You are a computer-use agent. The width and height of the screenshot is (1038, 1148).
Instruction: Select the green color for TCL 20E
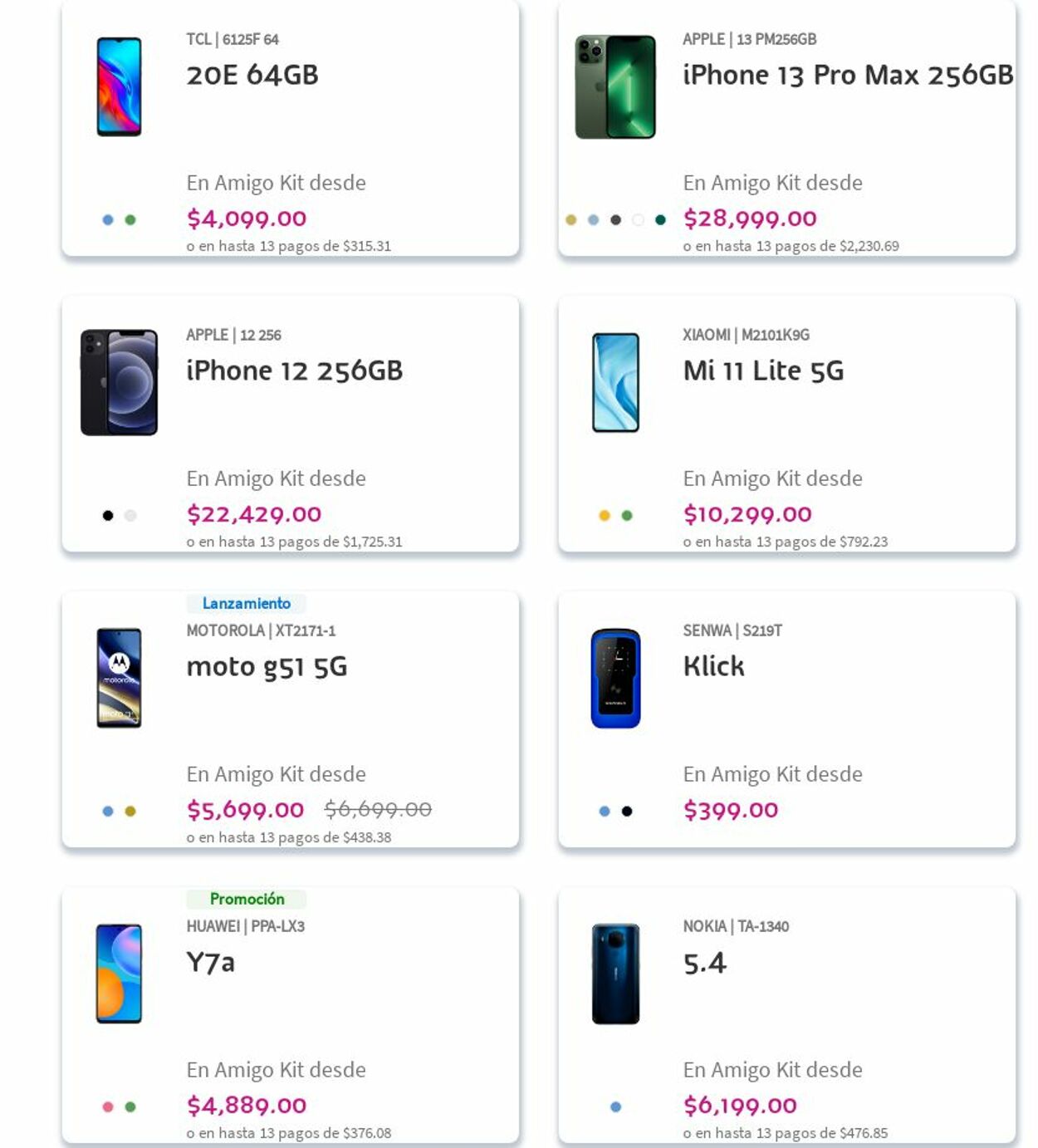coord(130,220)
